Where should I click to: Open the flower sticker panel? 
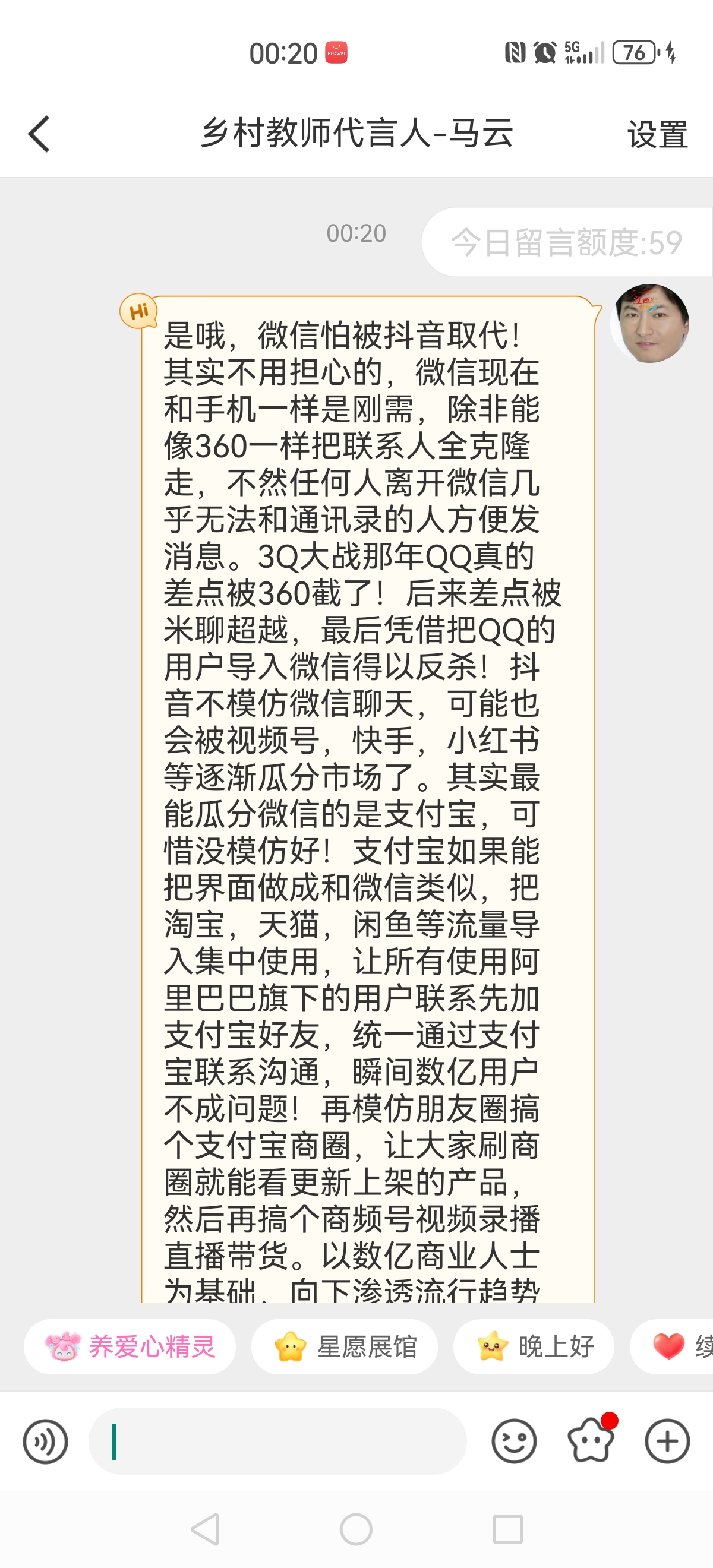coord(591,1441)
